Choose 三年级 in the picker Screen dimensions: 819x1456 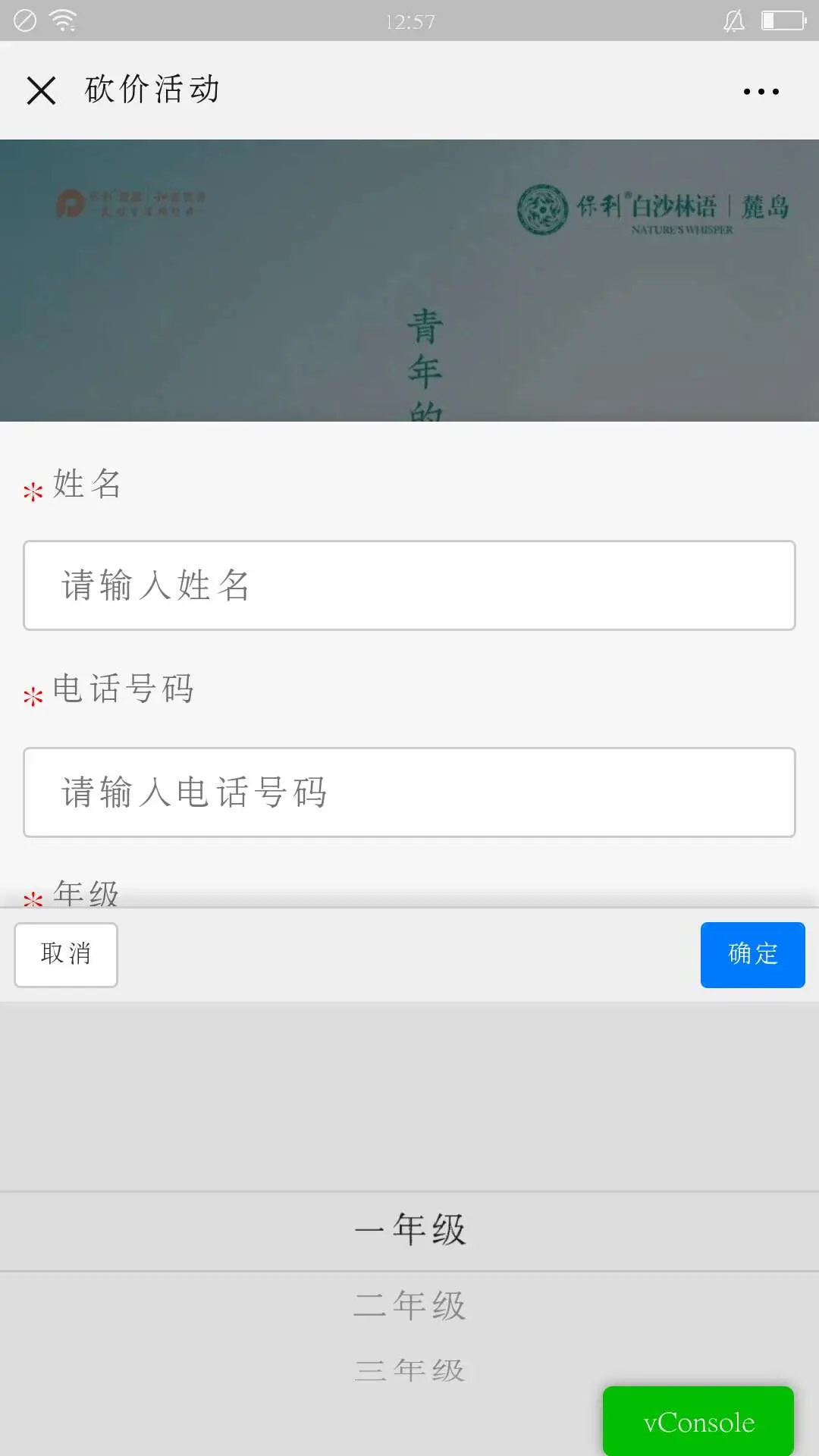tap(409, 1370)
